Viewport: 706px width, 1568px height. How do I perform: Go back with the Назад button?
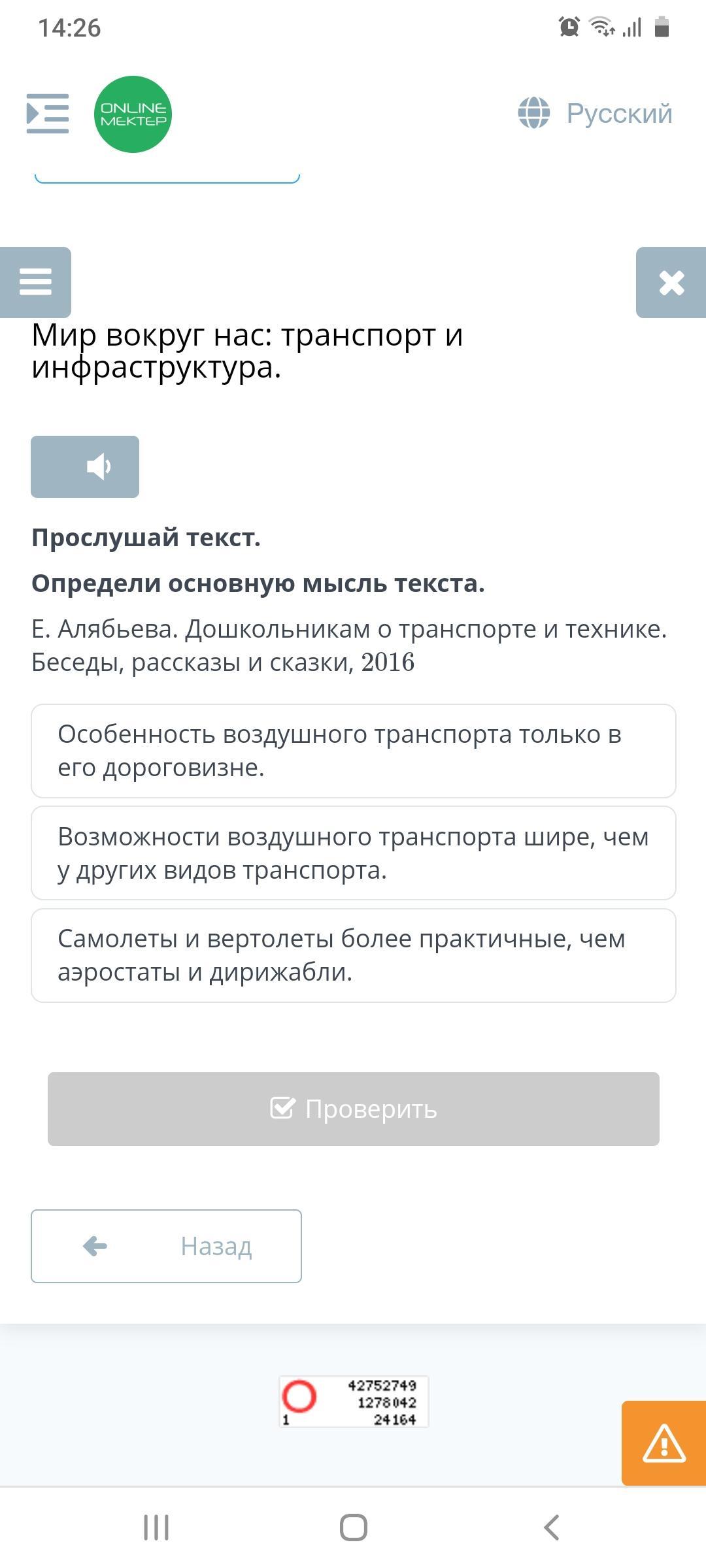click(166, 1246)
